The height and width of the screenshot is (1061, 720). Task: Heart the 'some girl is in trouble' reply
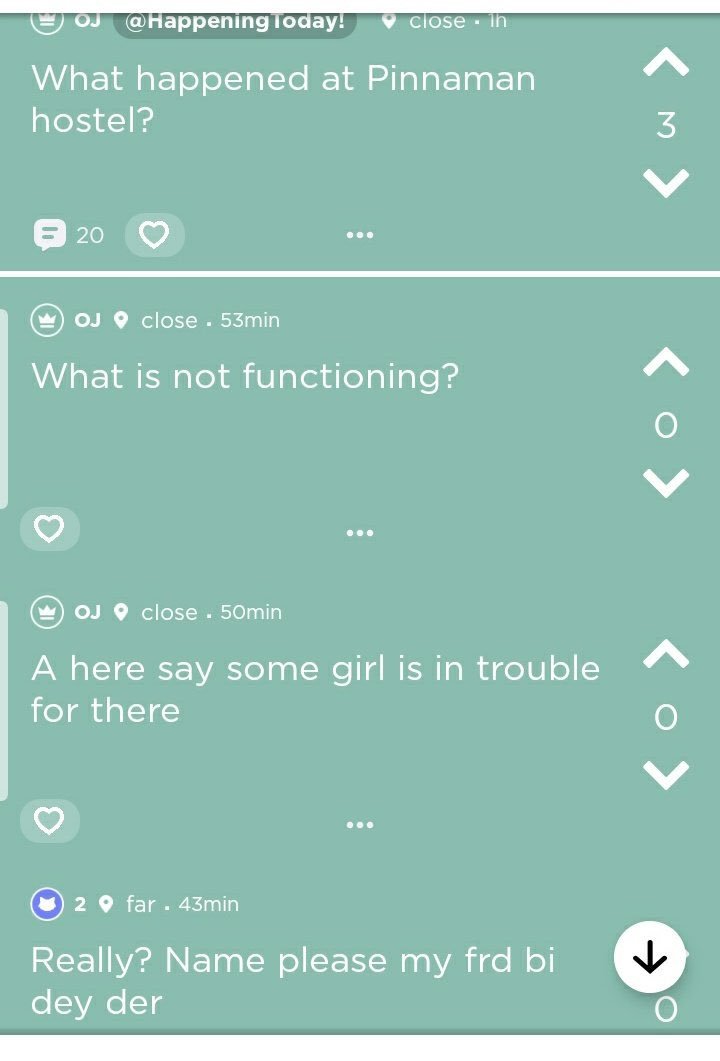50,821
